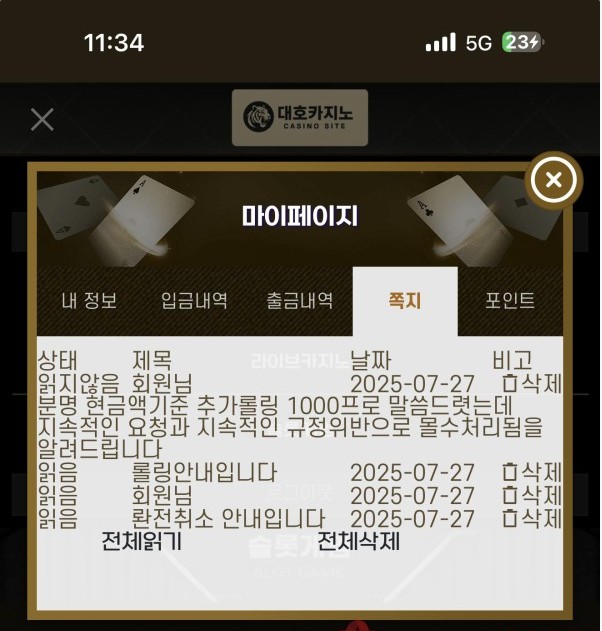This screenshot has height=631, width=602.
Task: Switch to the 내 정보 tab
Action: [89, 301]
